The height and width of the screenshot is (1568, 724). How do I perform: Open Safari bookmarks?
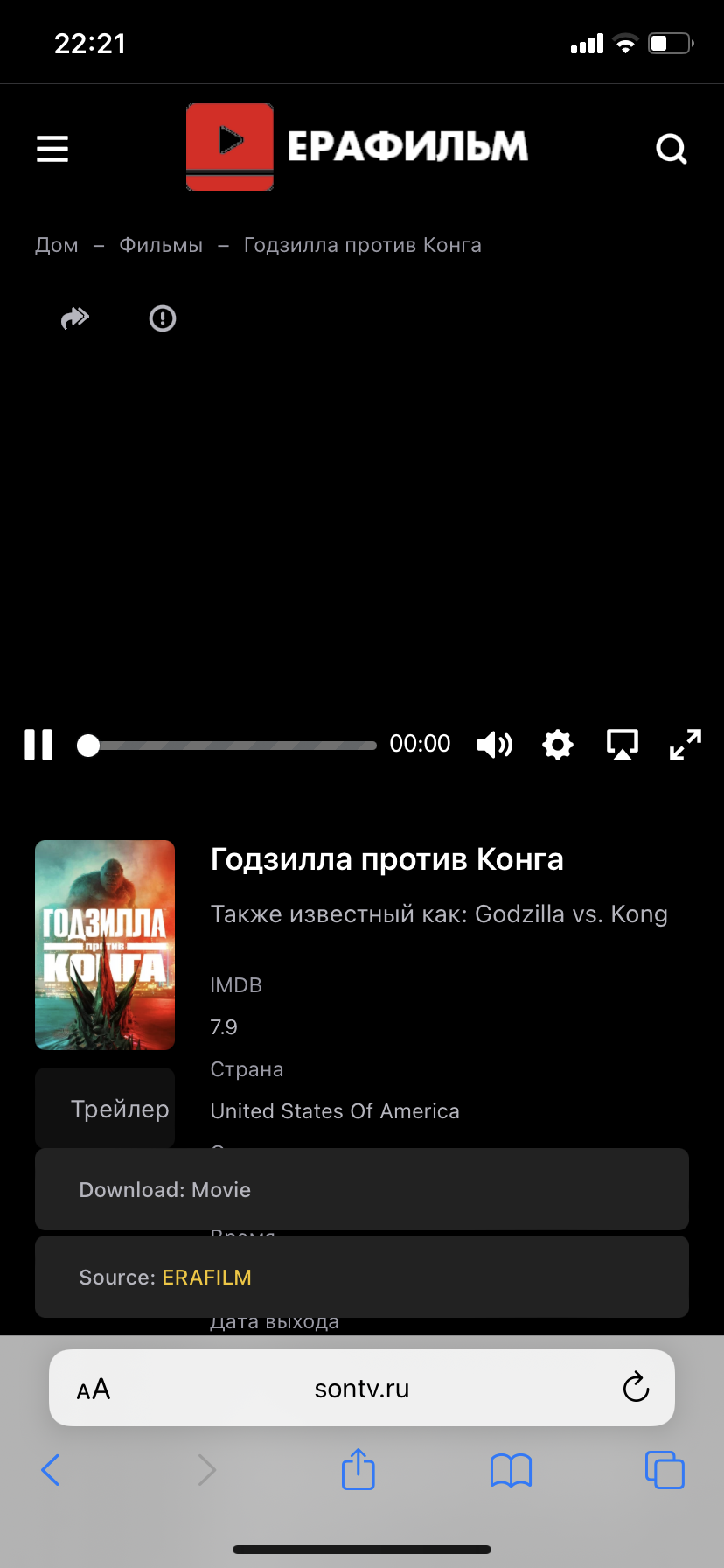[x=512, y=1470]
